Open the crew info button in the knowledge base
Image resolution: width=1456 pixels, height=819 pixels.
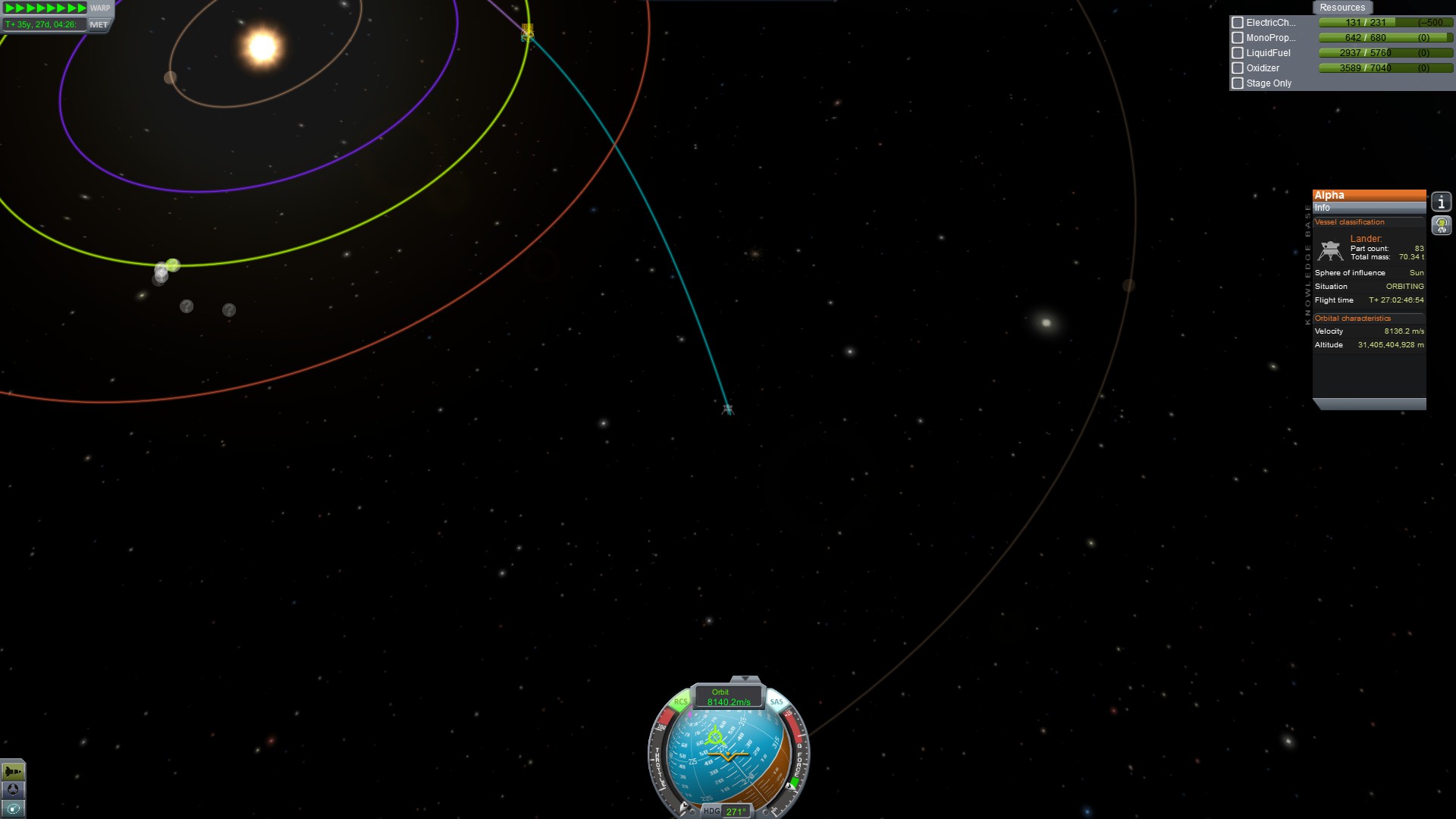click(1441, 225)
